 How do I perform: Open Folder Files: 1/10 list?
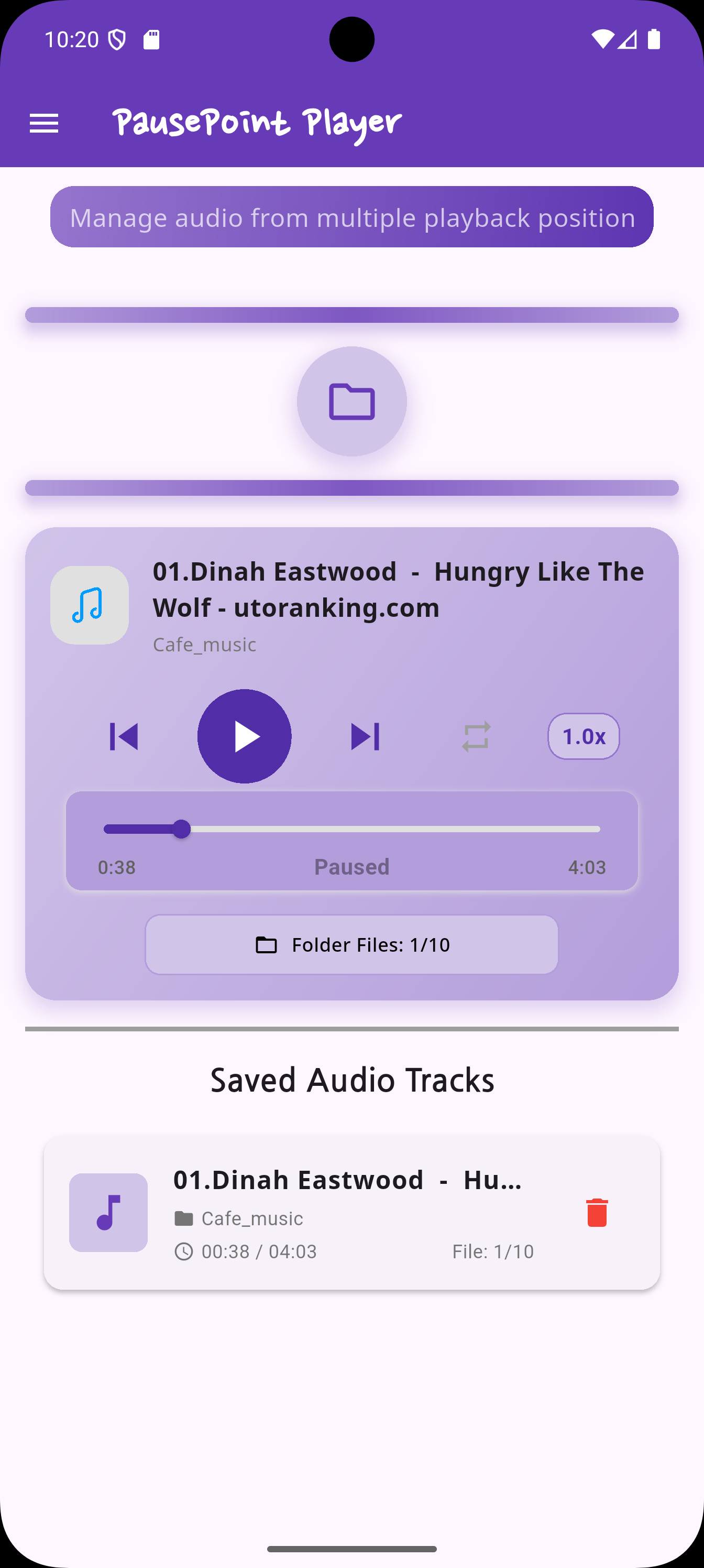[351, 945]
